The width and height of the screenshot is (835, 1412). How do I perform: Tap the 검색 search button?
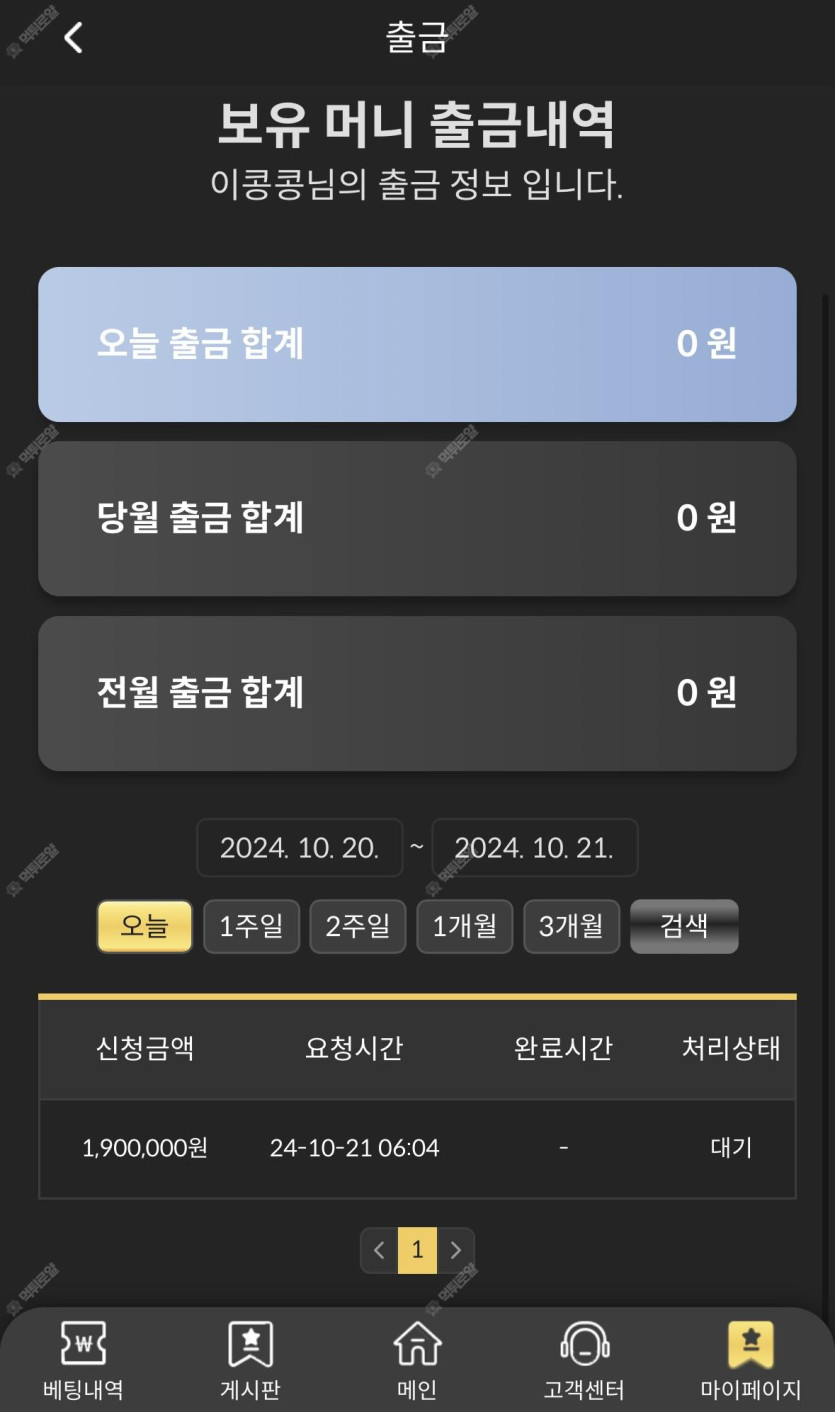pyautogui.click(x=684, y=926)
